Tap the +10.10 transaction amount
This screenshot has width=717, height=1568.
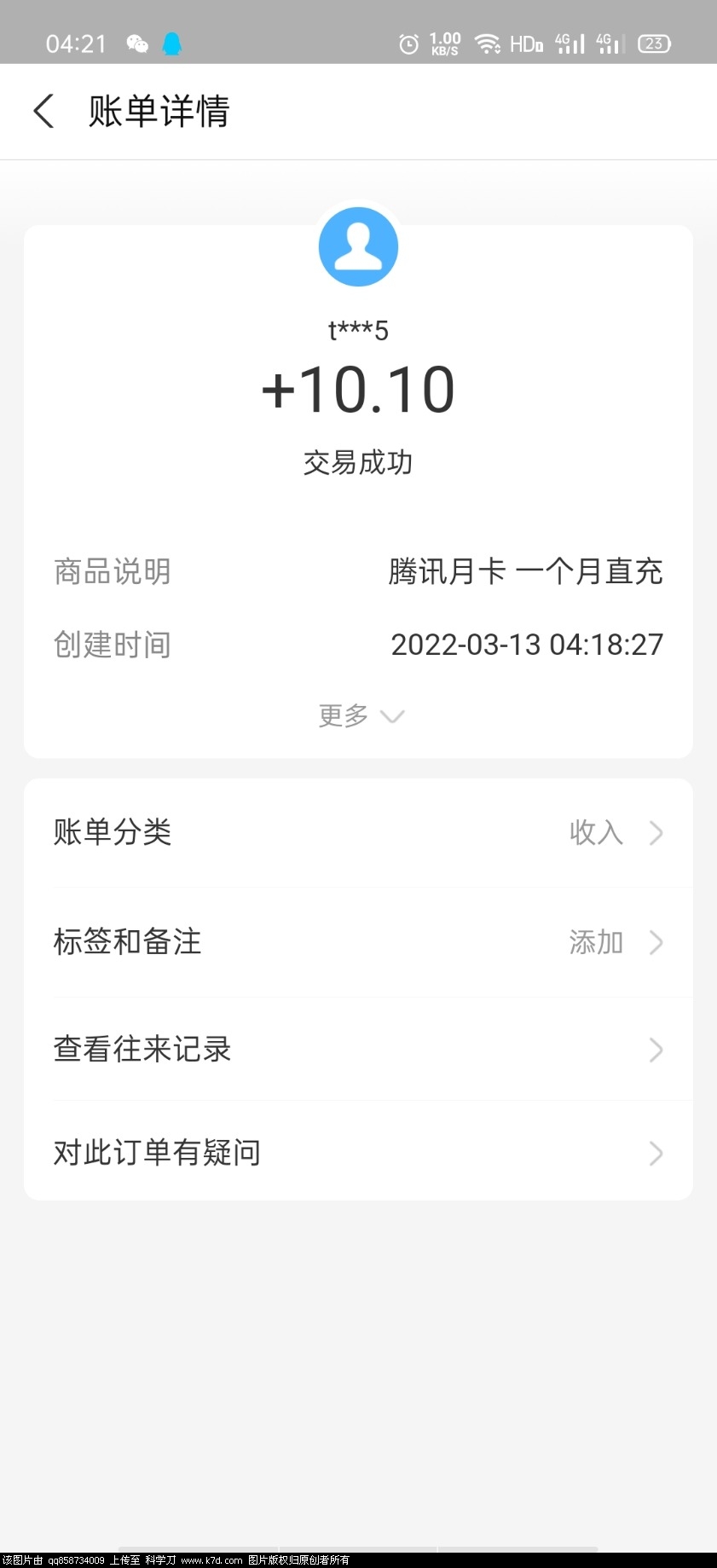tap(358, 389)
